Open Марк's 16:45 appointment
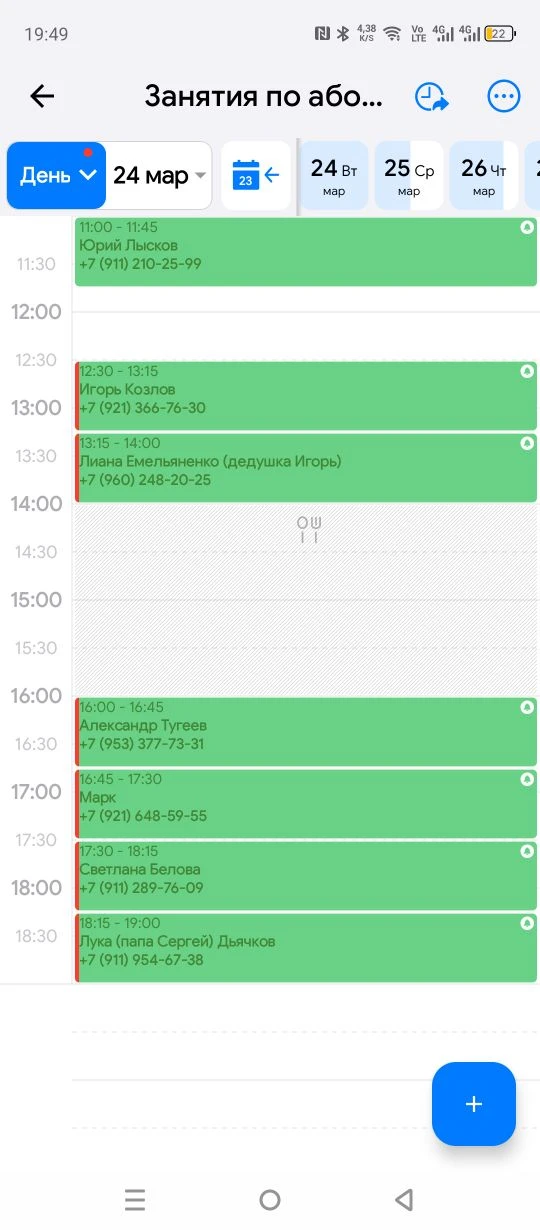Image resolution: width=540 pixels, height=1230 pixels. tap(306, 804)
